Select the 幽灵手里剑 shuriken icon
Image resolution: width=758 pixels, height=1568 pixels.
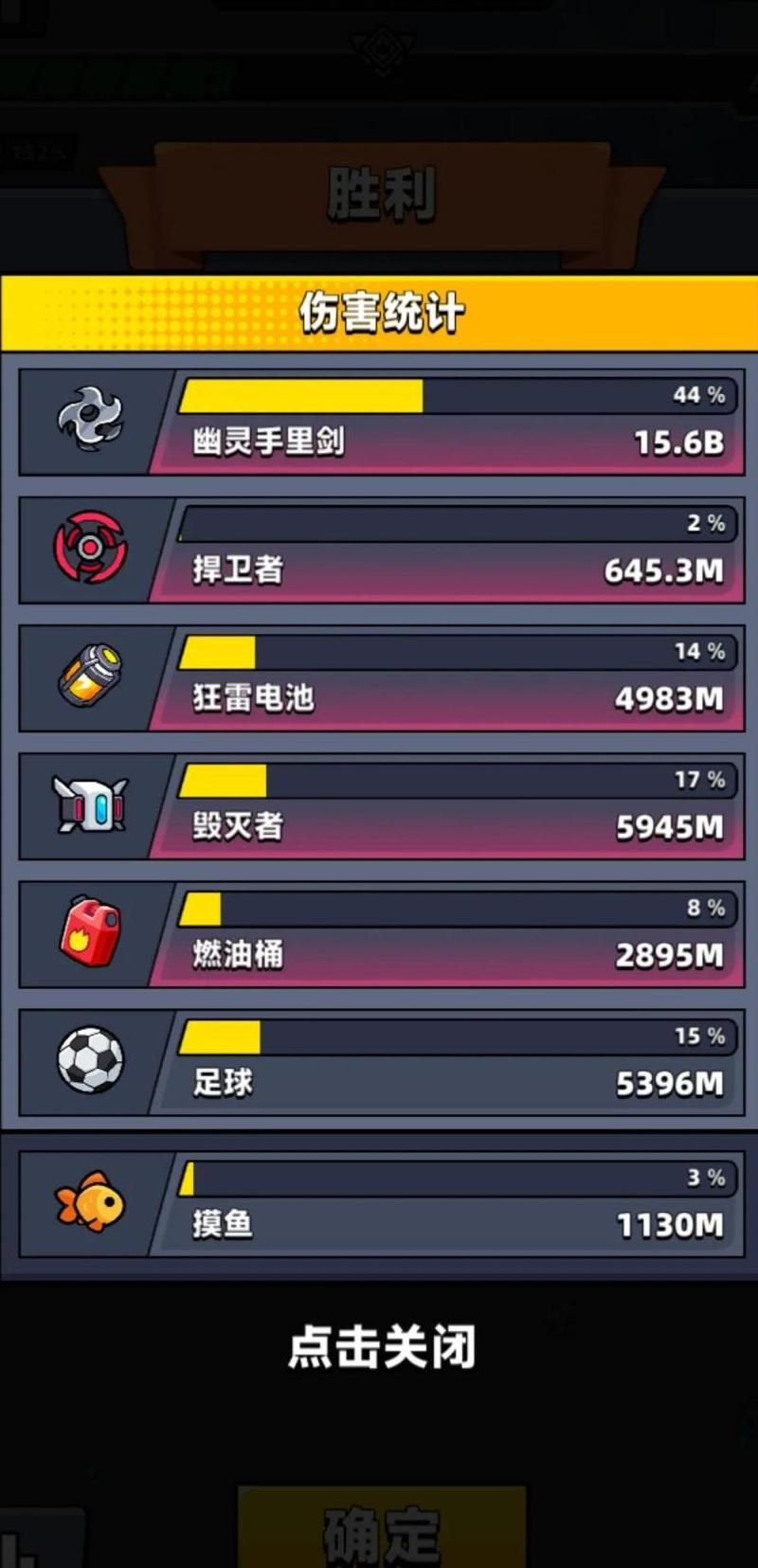[90, 420]
